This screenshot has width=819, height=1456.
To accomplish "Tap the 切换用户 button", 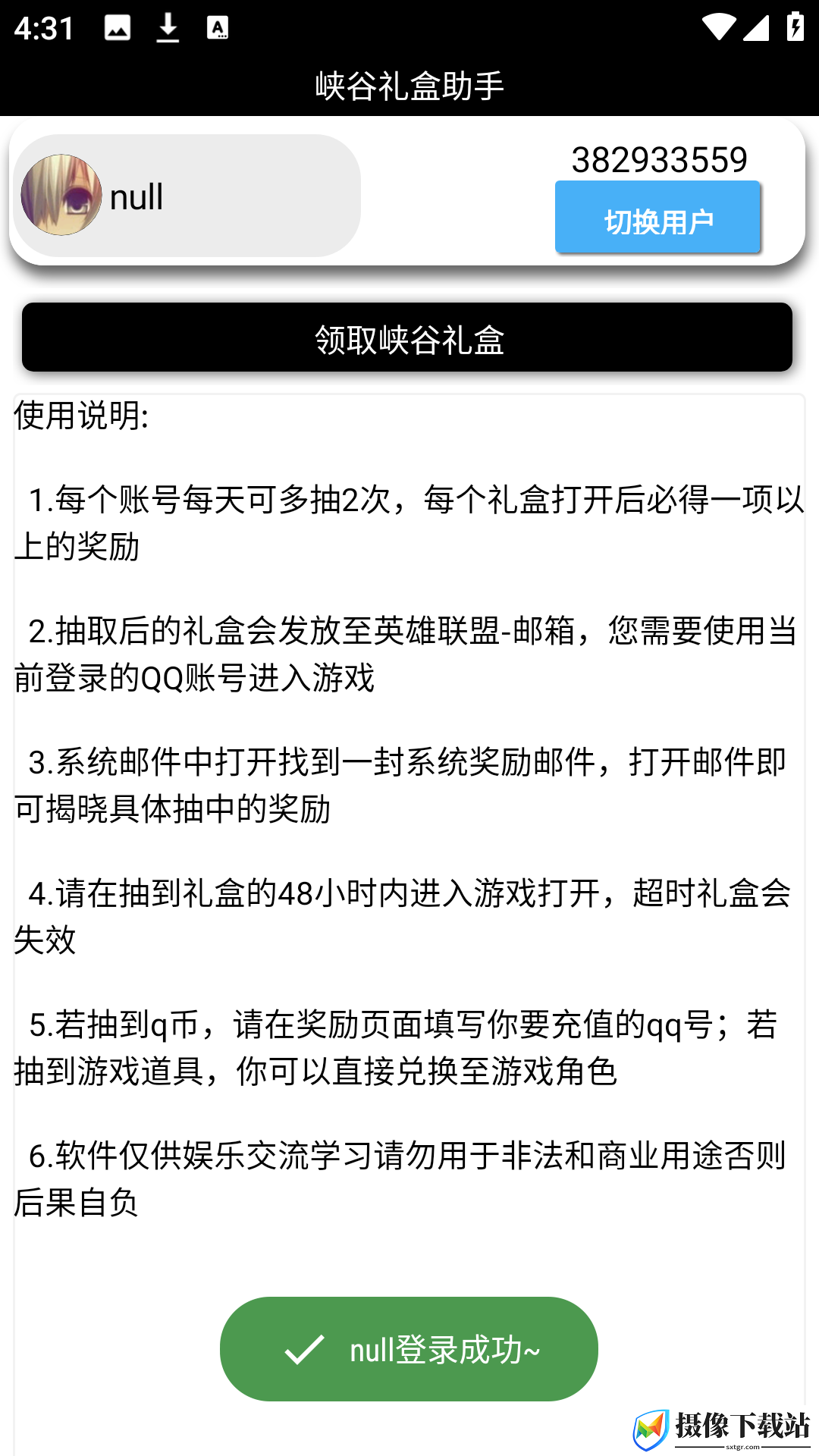I will pyautogui.click(x=657, y=218).
